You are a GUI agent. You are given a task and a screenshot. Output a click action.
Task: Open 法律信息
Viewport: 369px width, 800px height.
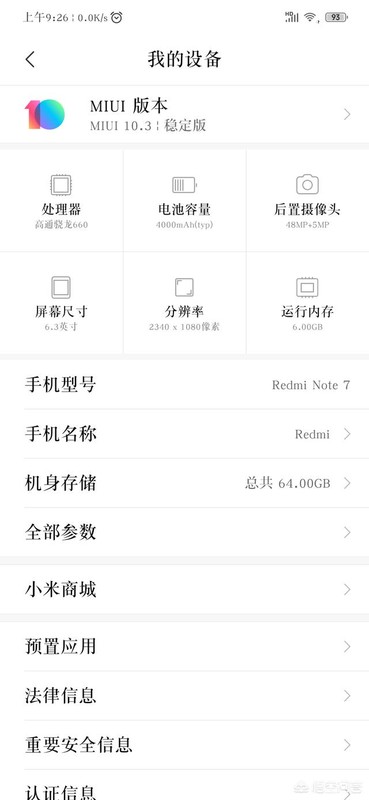click(184, 695)
